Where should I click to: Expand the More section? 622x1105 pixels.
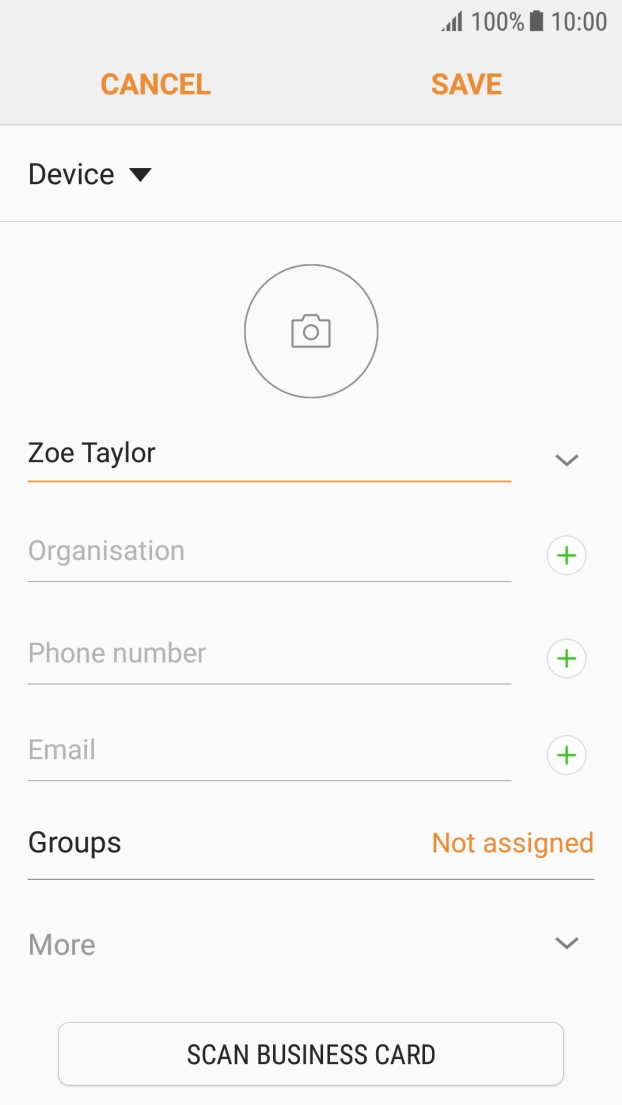311,944
